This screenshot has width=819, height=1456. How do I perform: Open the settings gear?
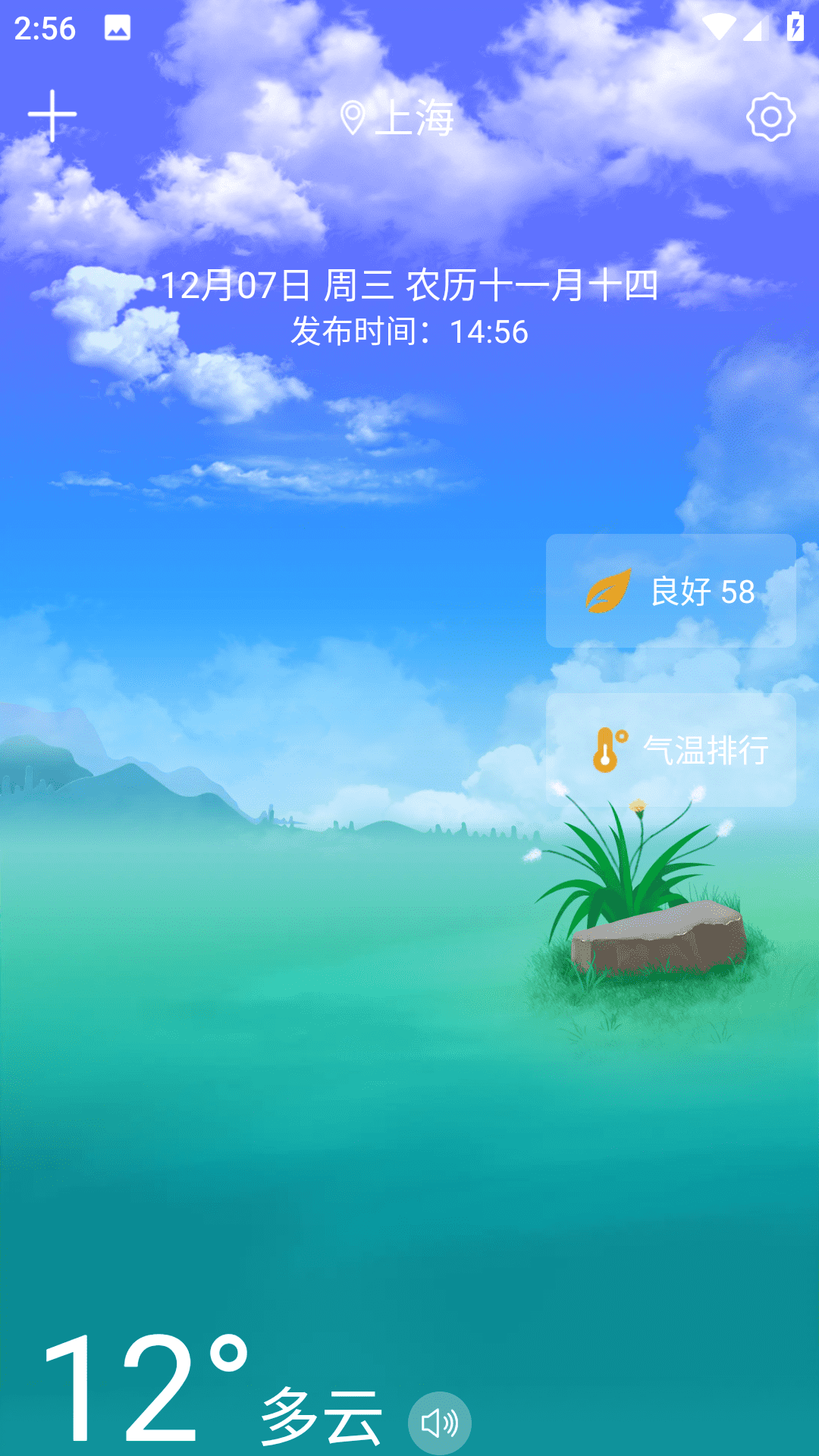click(x=770, y=117)
